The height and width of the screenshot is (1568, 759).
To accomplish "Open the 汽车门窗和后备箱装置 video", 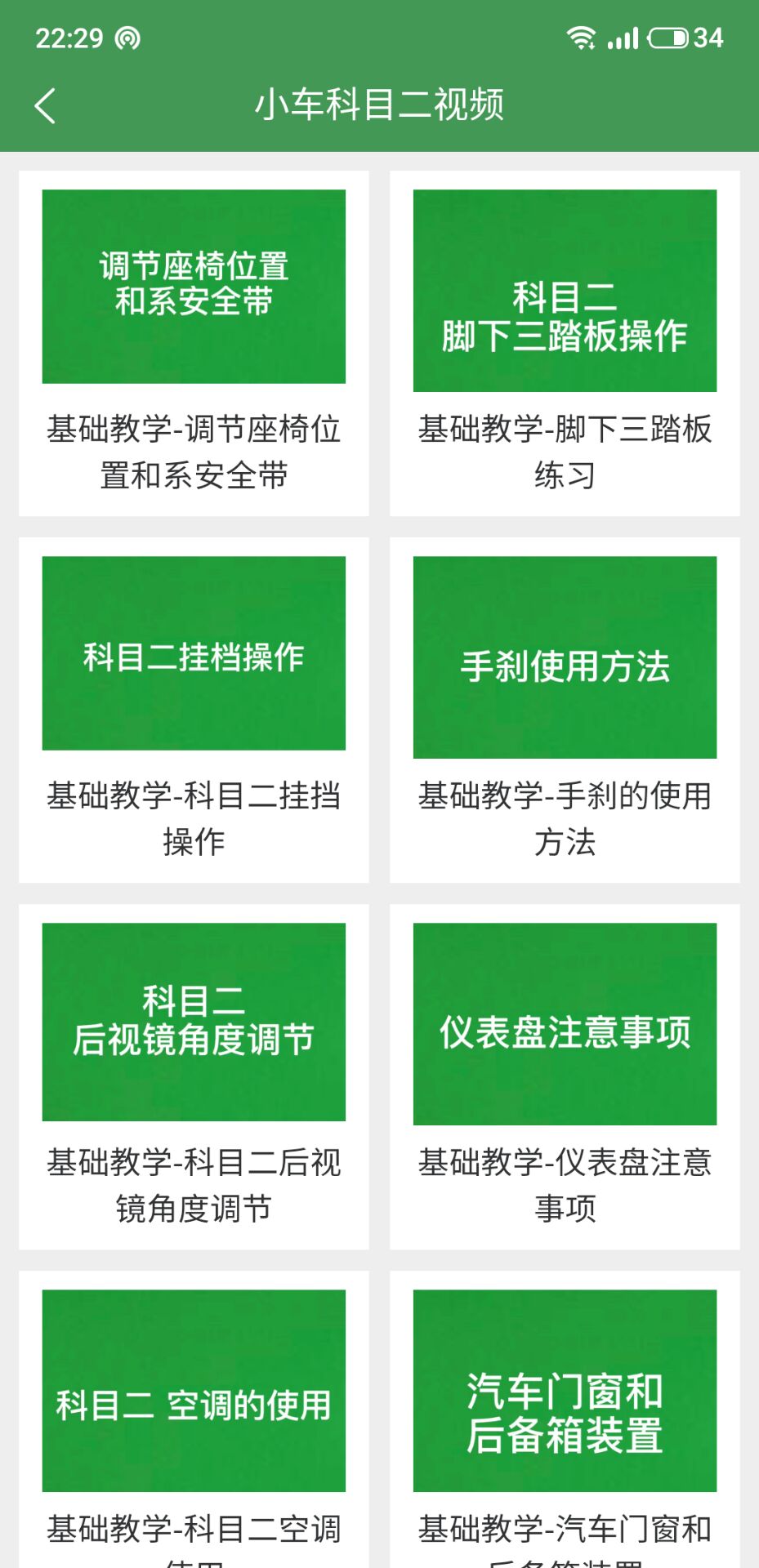I will click(565, 1390).
